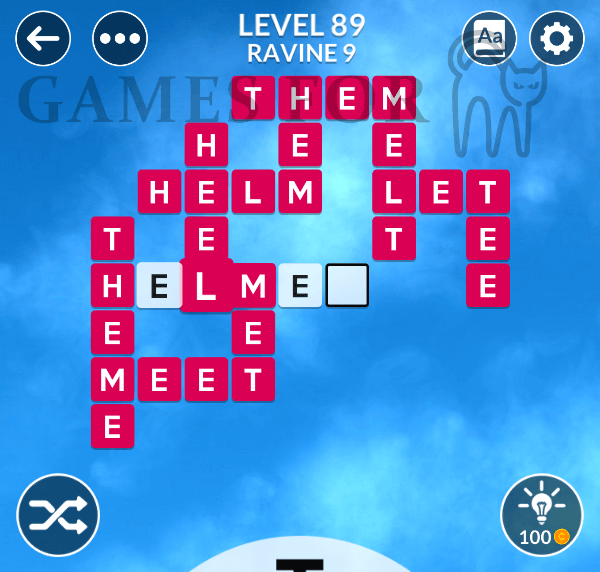600x572 pixels.
Task: Open the settings gear
Action: pyautogui.click(x=557, y=40)
